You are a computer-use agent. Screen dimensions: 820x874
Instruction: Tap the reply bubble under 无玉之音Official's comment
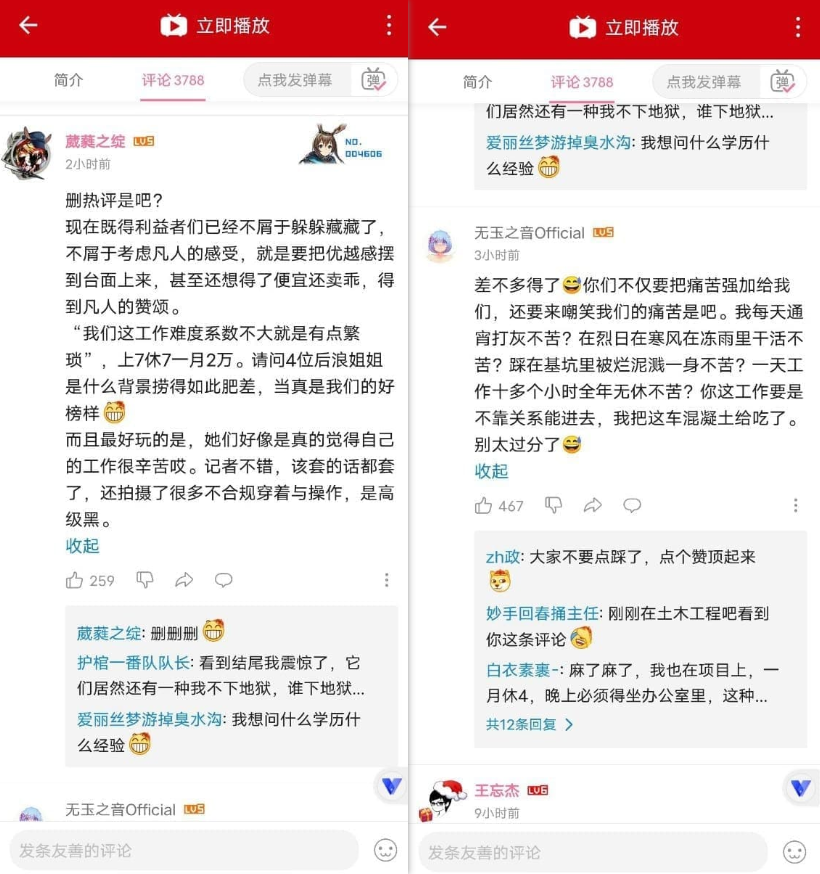(x=632, y=506)
